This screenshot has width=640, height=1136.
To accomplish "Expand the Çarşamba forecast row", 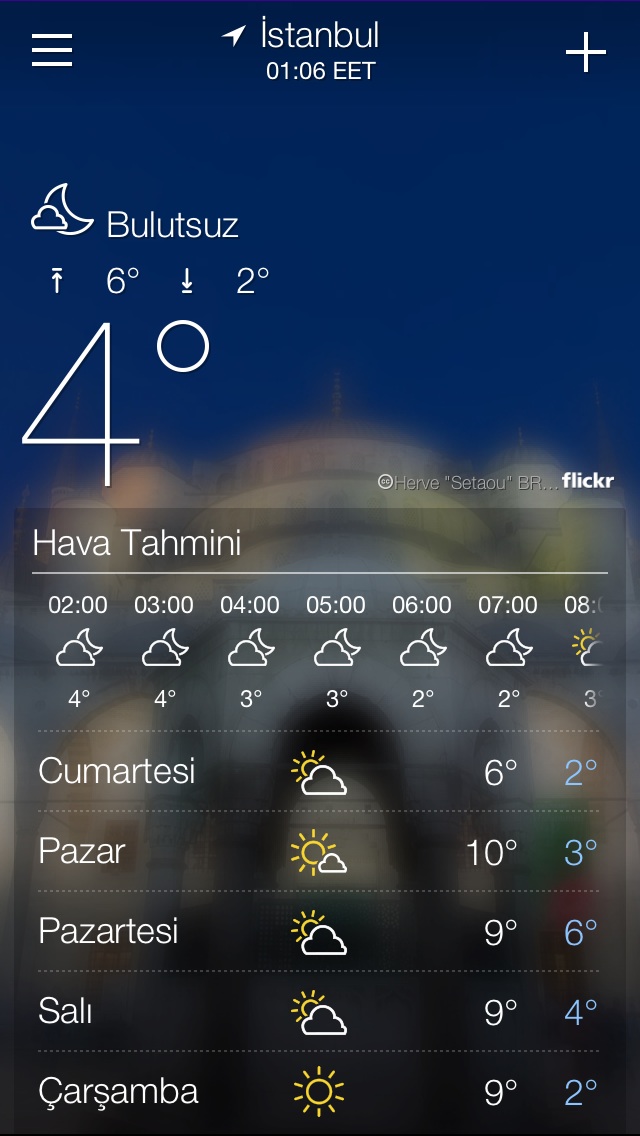I will pos(318,1092).
